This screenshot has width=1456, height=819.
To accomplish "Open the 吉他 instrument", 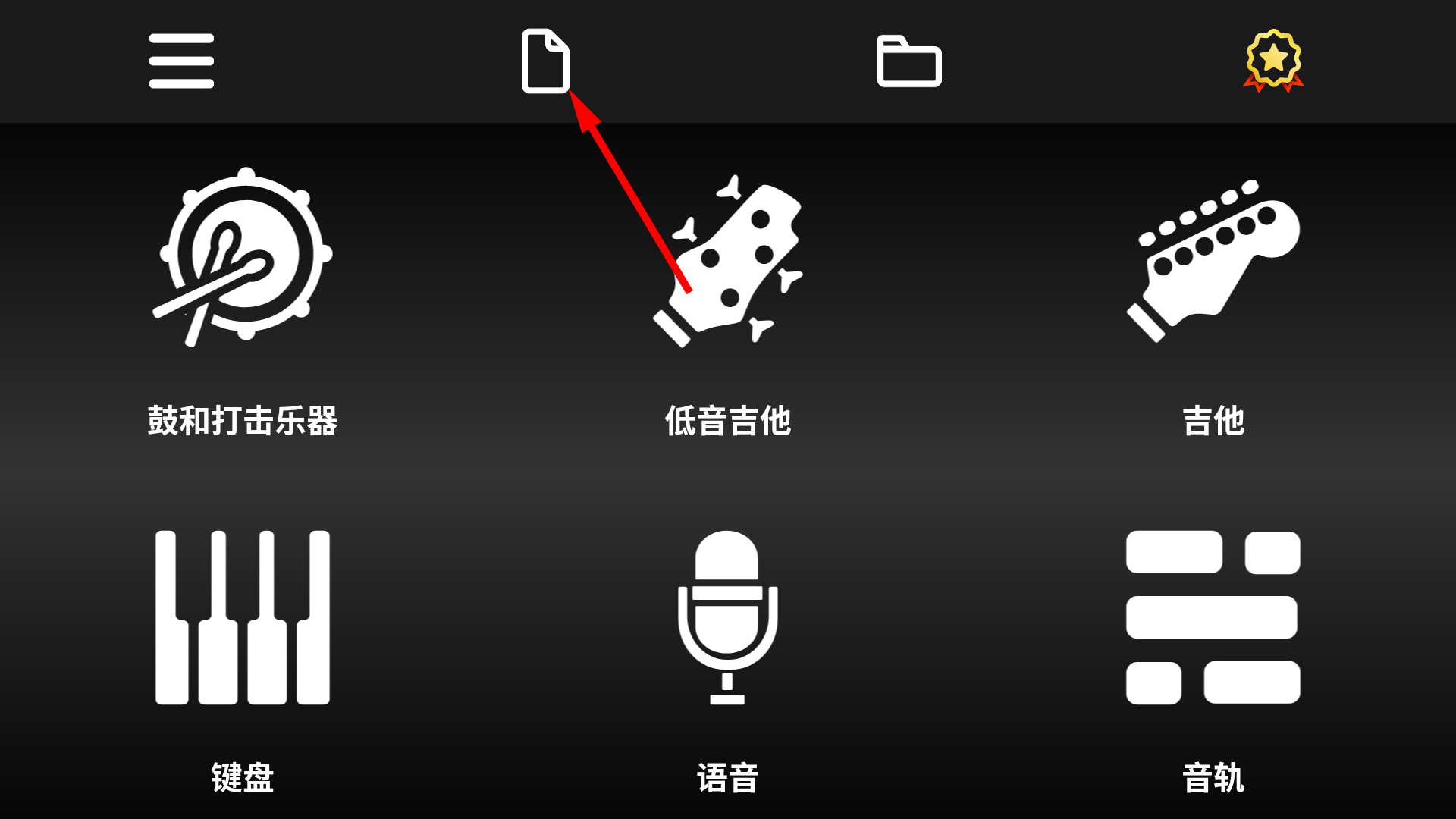I will 1213,303.
